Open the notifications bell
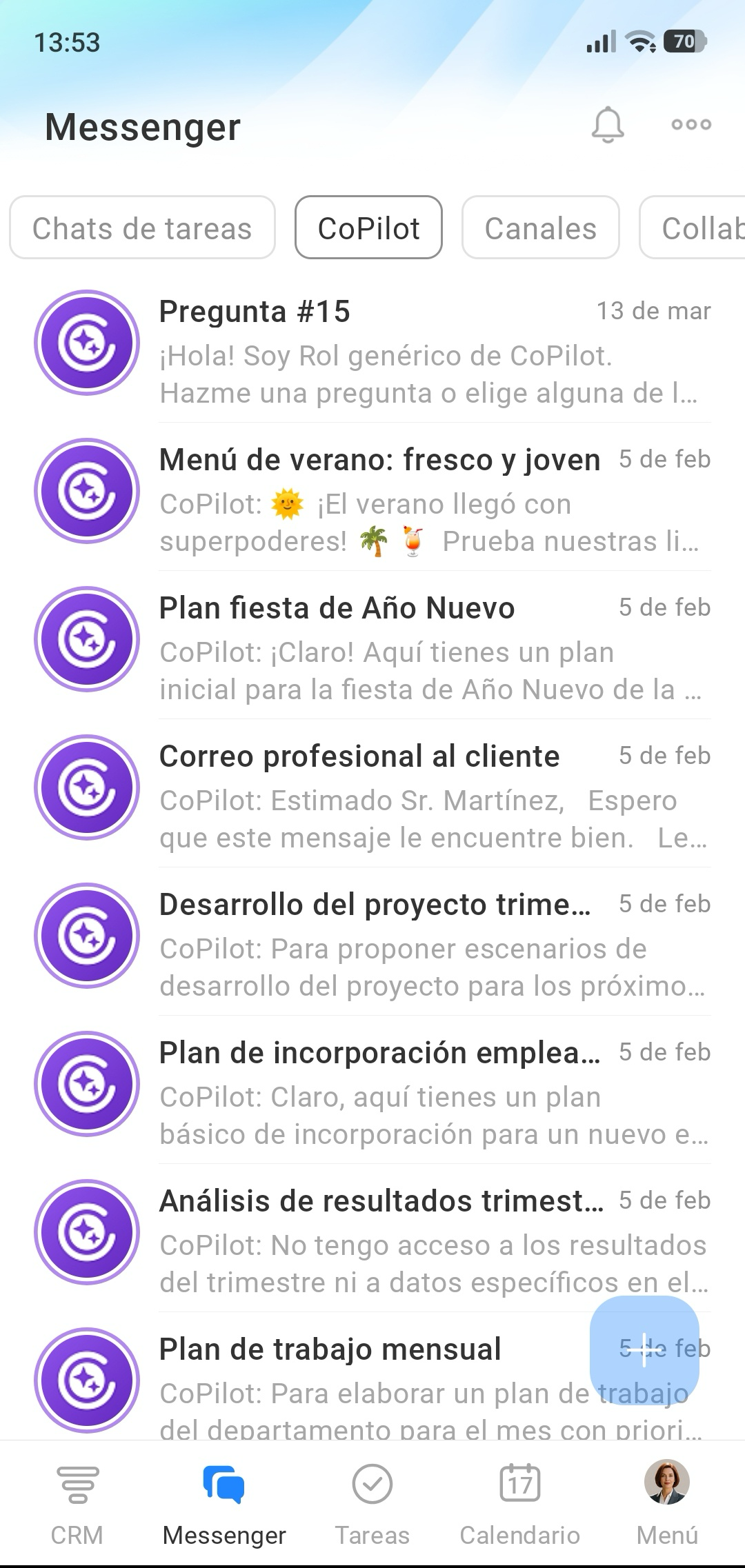Viewport: 745px width, 1568px height. click(x=608, y=125)
